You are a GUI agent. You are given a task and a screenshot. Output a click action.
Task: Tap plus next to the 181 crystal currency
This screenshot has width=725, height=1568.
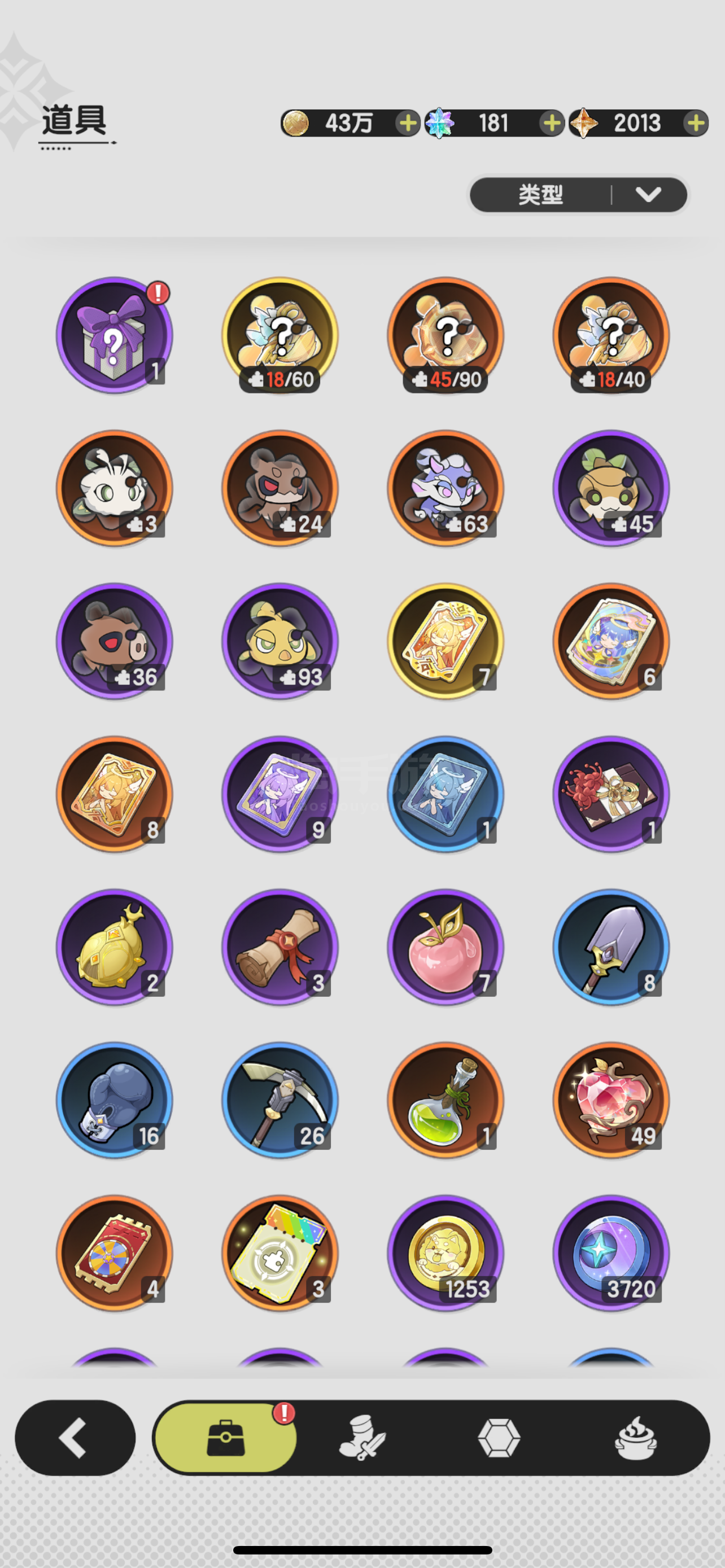click(x=552, y=124)
